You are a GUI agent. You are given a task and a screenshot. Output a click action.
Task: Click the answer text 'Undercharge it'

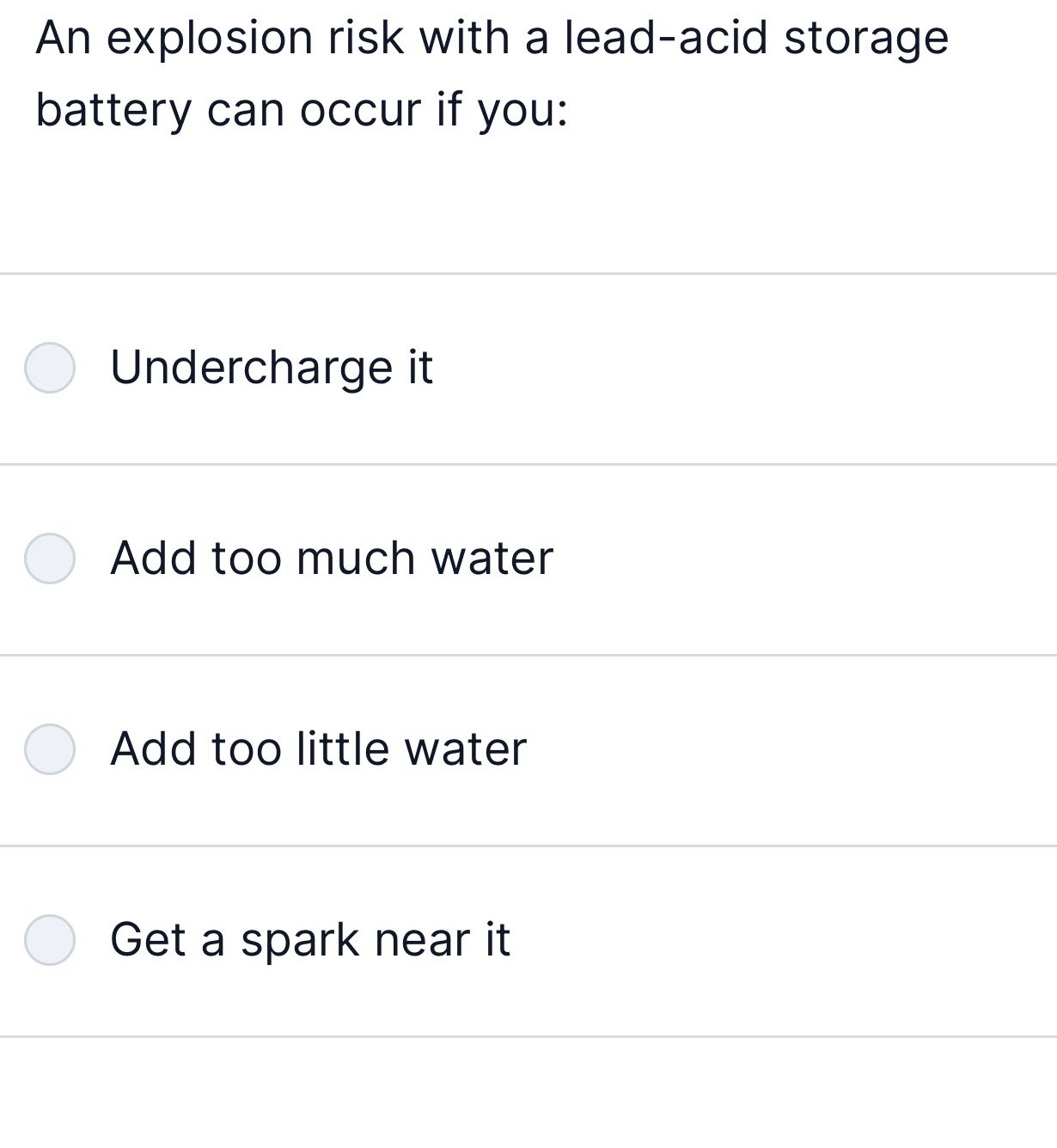pyautogui.click(x=272, y=368)
